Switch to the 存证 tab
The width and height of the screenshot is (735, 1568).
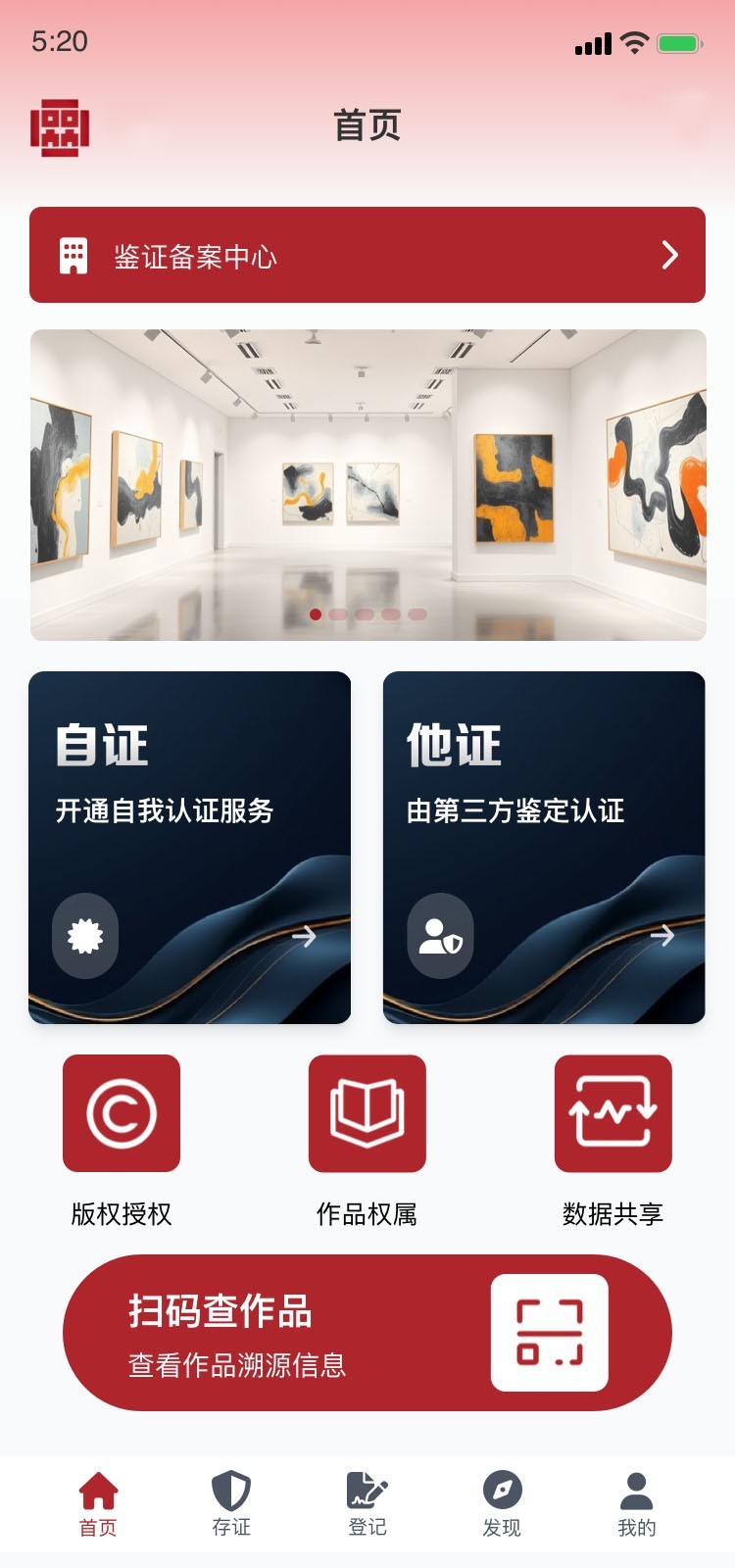click(x=231, y=1503)
